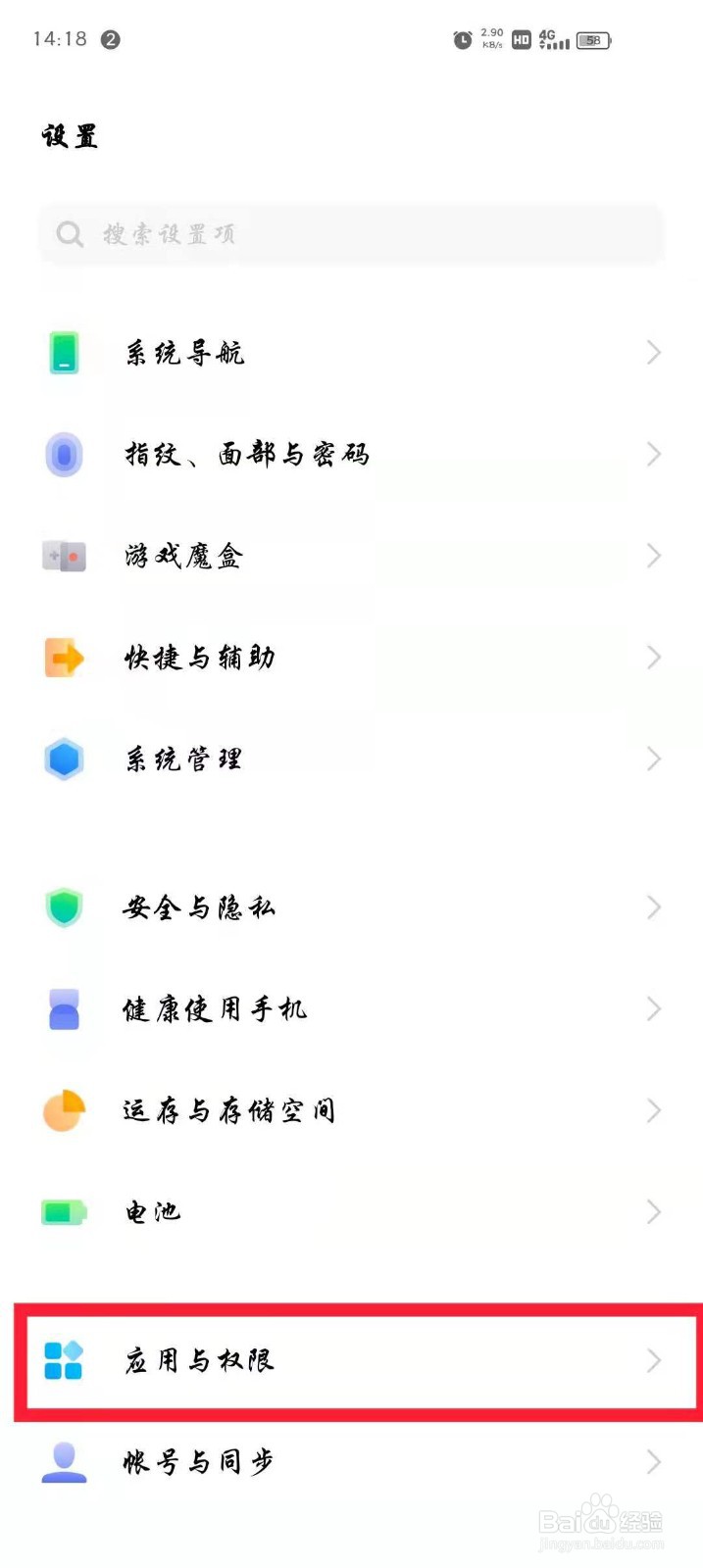Open 运存与存储空间

point(351,1111)
